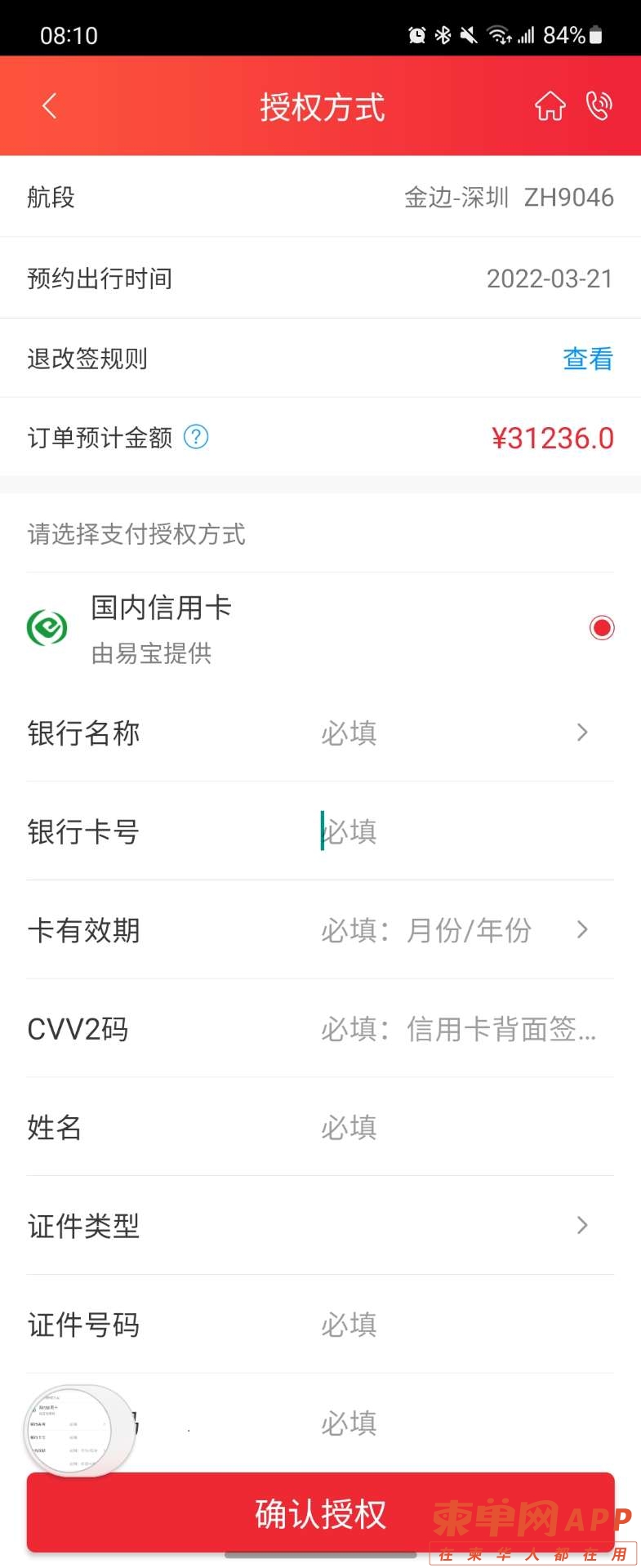Open the help icon beside 订单预计金额
The width and height of the screenshot is (641, 1568).
[x=196, y=437]
